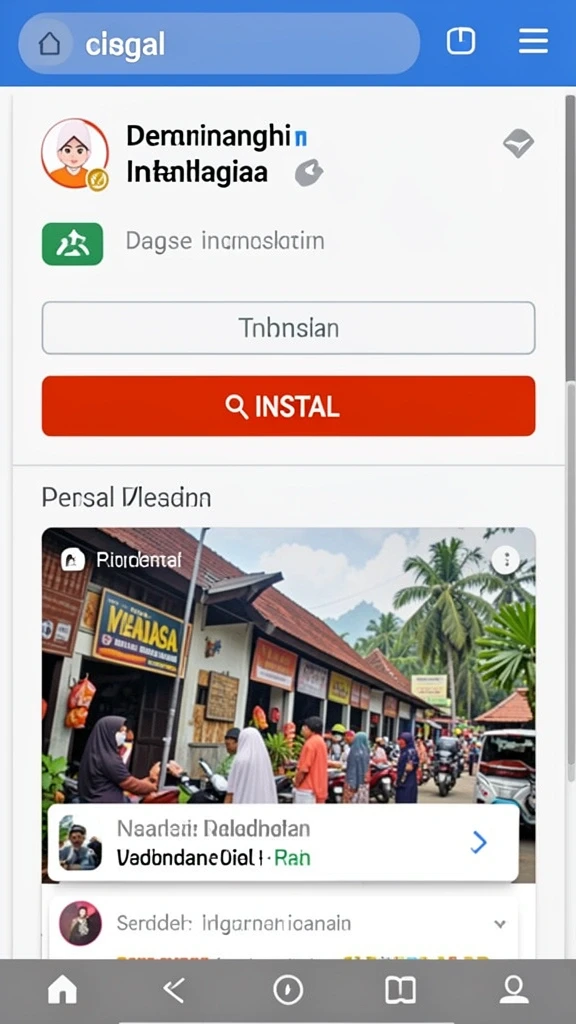Image resolution: width=576 pixels, height=1024 pixels.
Task: Tap the circular center icon in bottom bar
Action: (288, 991)
